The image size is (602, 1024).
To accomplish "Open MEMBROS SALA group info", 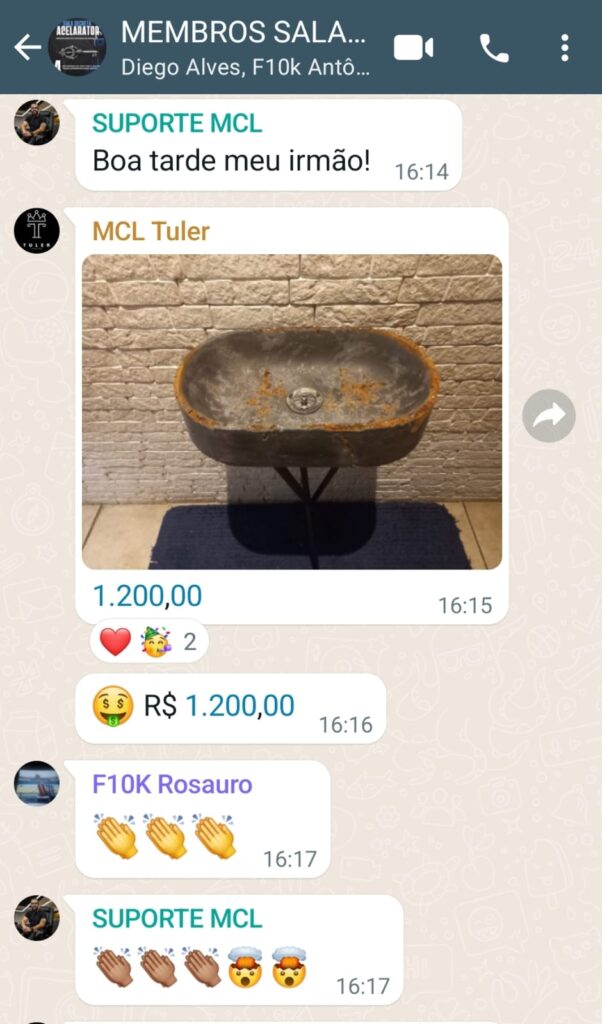I will [x=243, y=47].
